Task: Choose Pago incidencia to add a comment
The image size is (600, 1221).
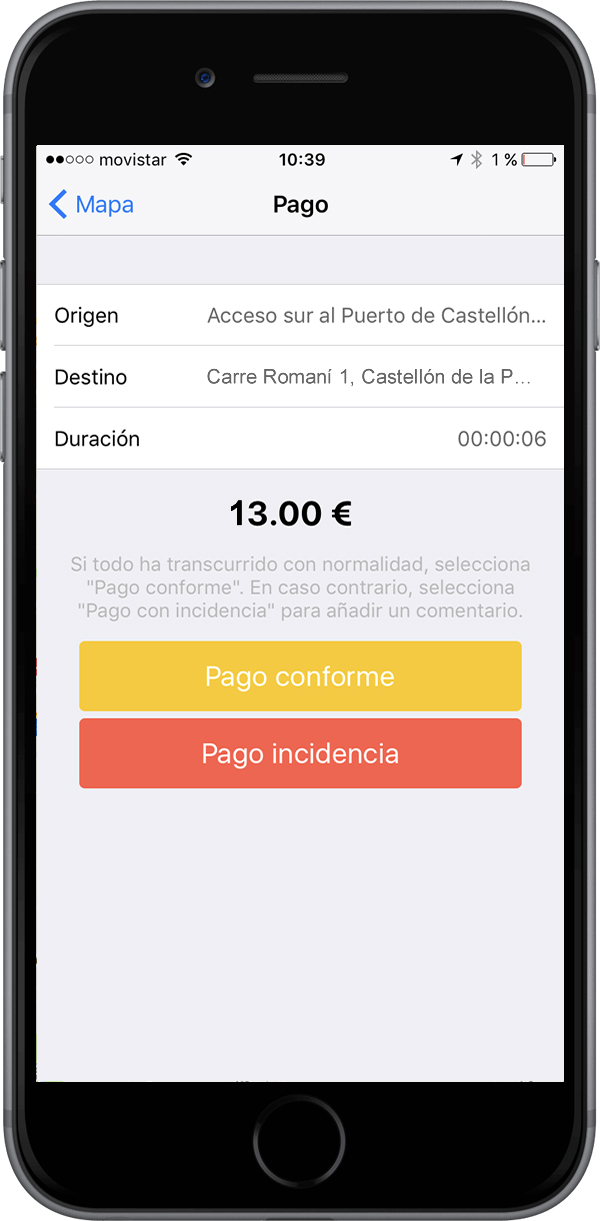Action: tap(300, 753)
